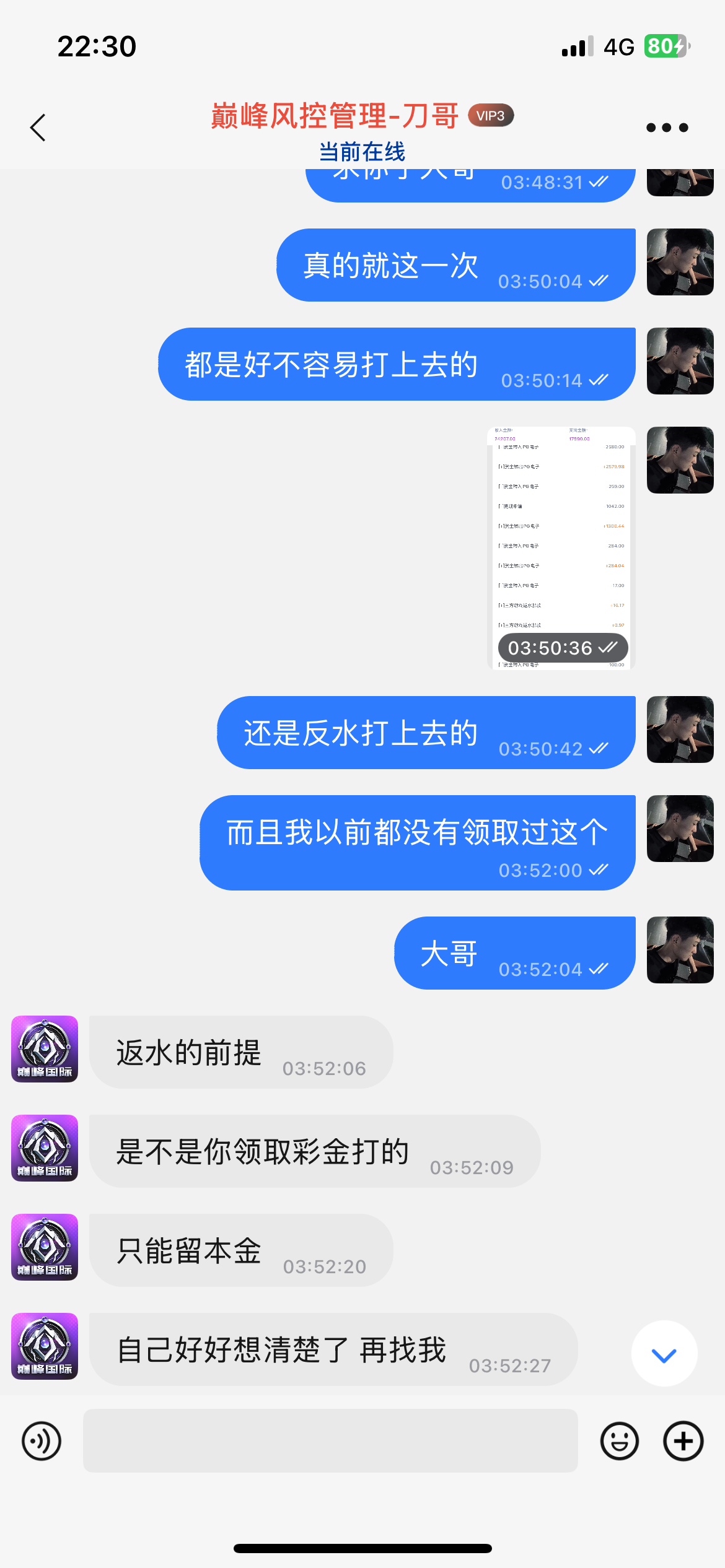Open the emoji picker
Screen dimensions: 725x1568
[x=619, y=1441]
